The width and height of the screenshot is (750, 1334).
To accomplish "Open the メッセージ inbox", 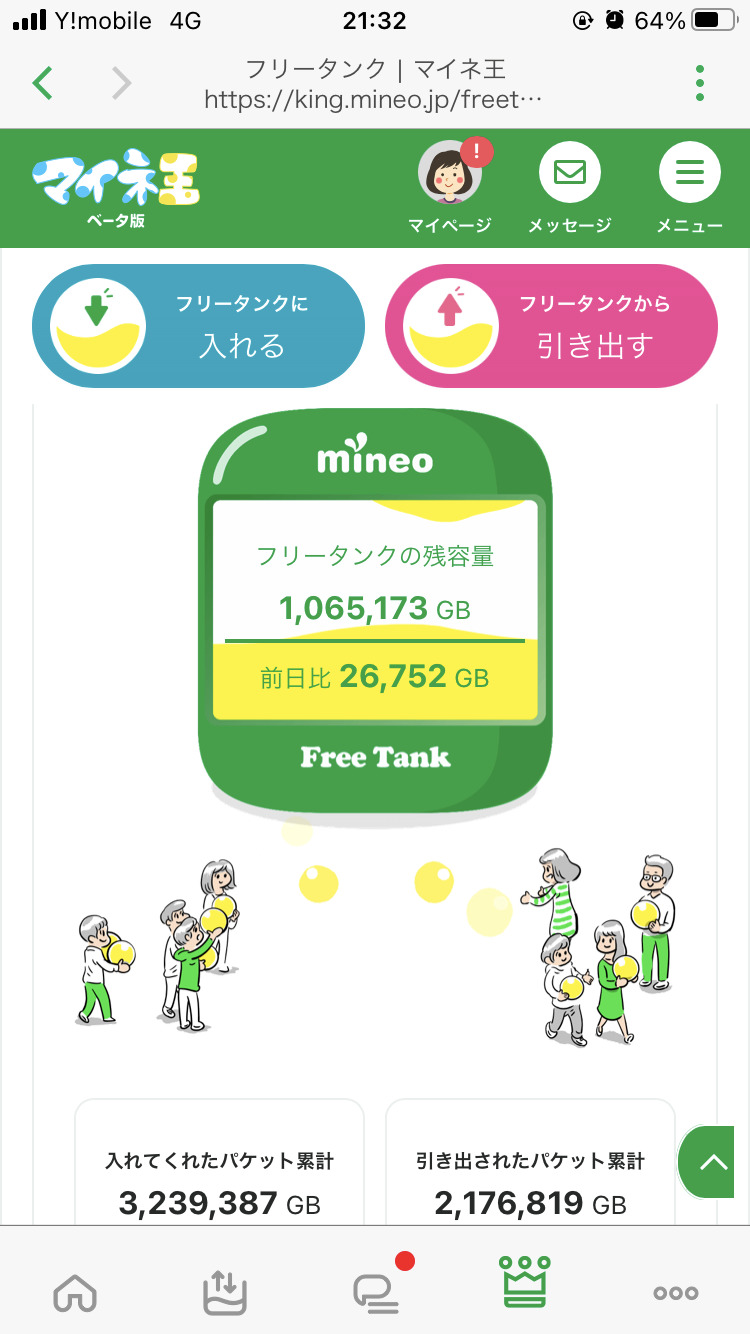I will tap(569, 187).
